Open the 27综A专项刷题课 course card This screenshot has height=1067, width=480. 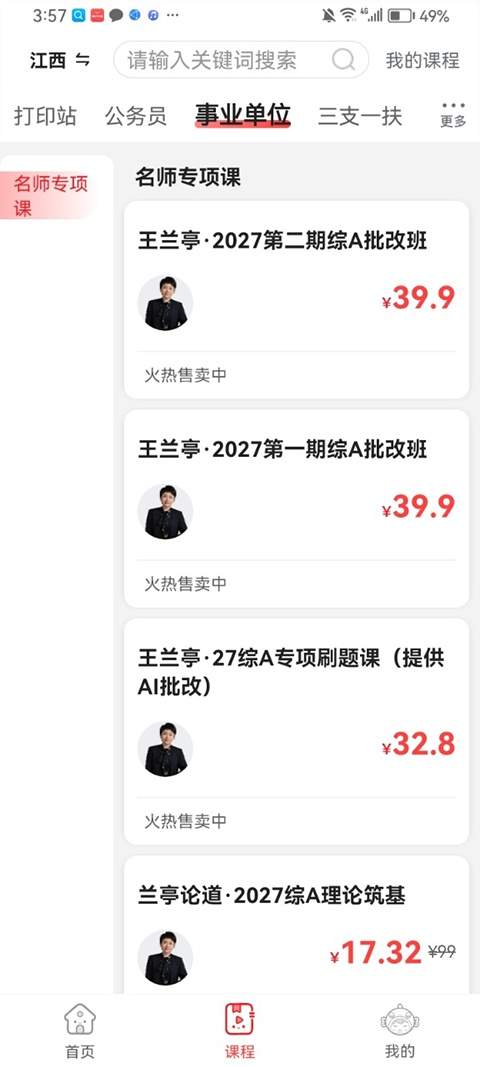tap(296, 732)
